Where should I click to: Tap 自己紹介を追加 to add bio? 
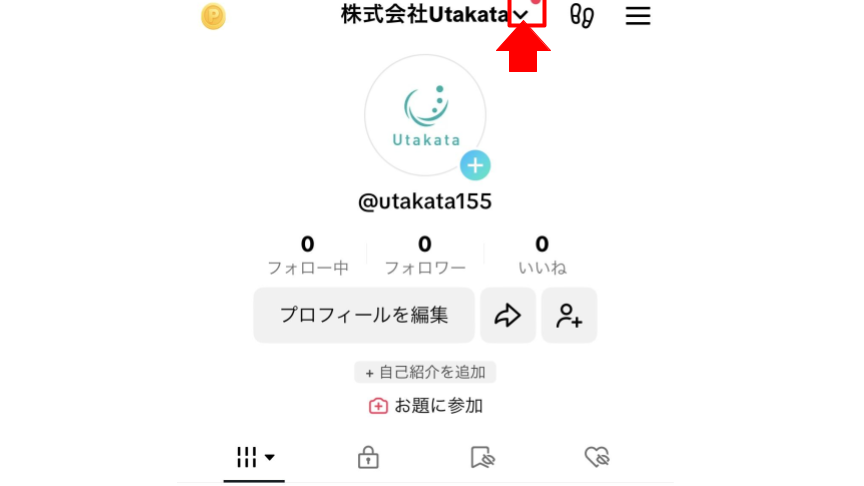[425, 372]
